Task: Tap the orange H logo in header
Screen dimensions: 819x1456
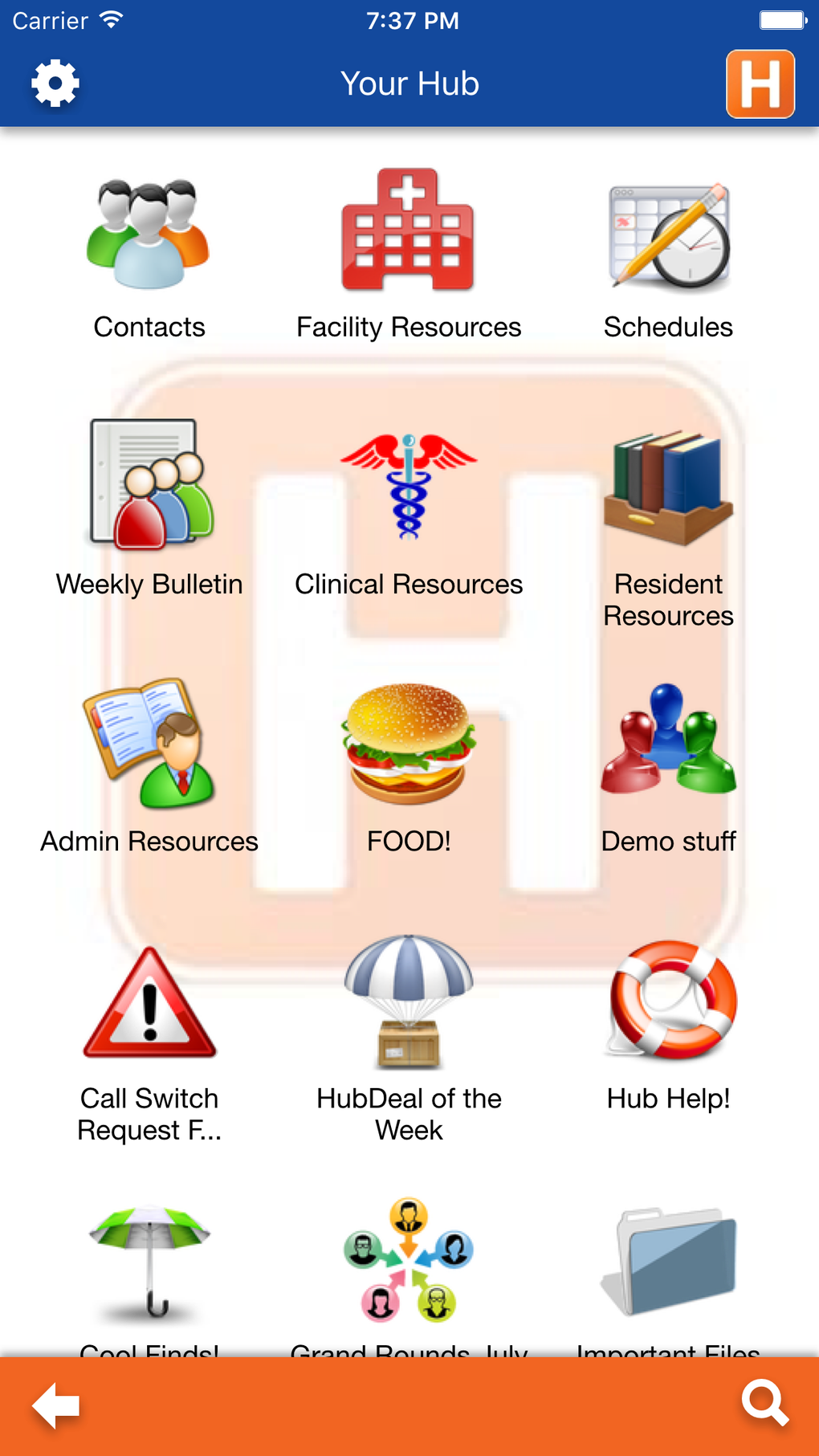Action: (760, 83)
